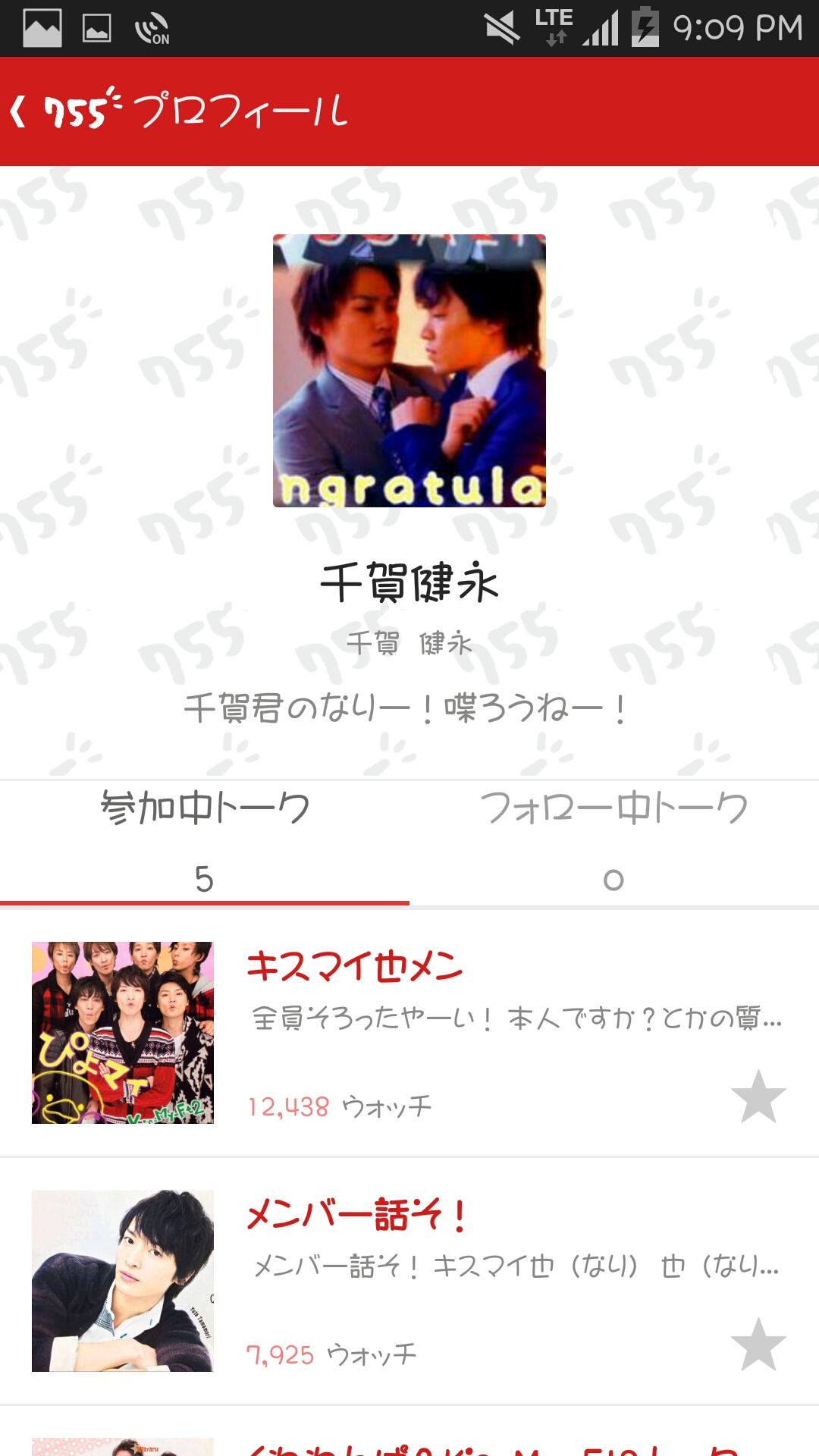Star the キスマイ也メン talk

coord(758,1097)
